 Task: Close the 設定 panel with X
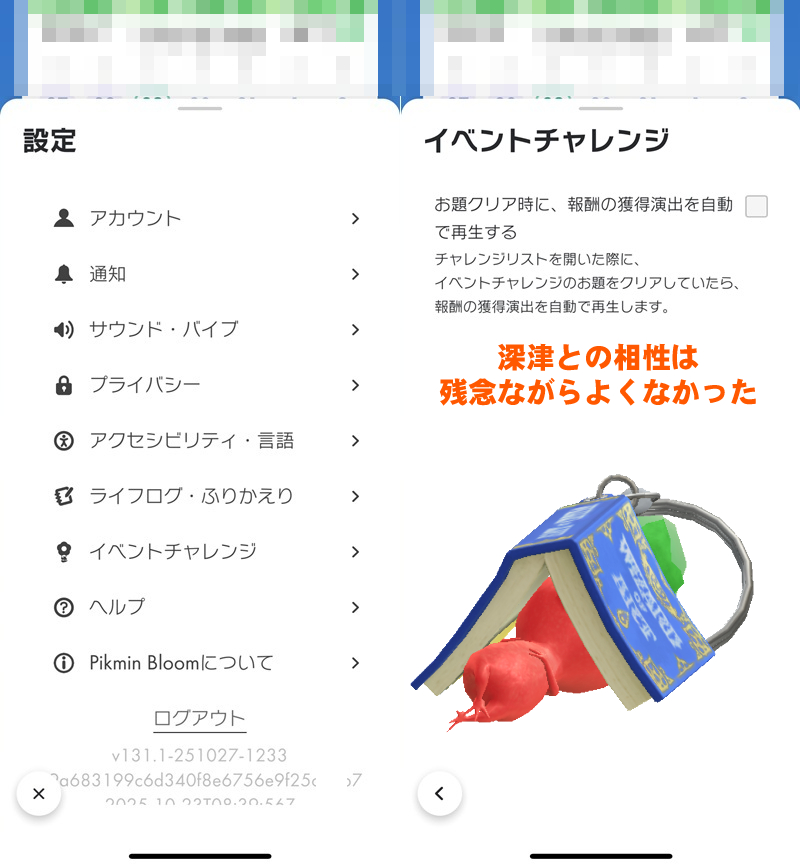[39, 794]
